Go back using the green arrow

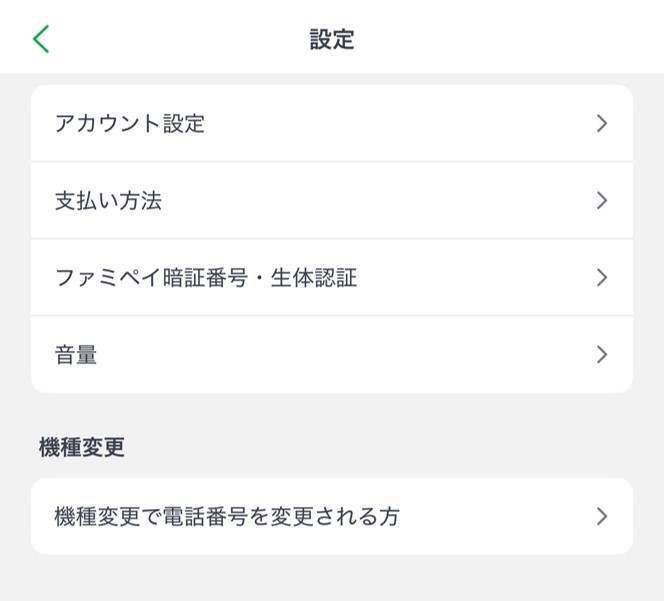click(41, 39)
